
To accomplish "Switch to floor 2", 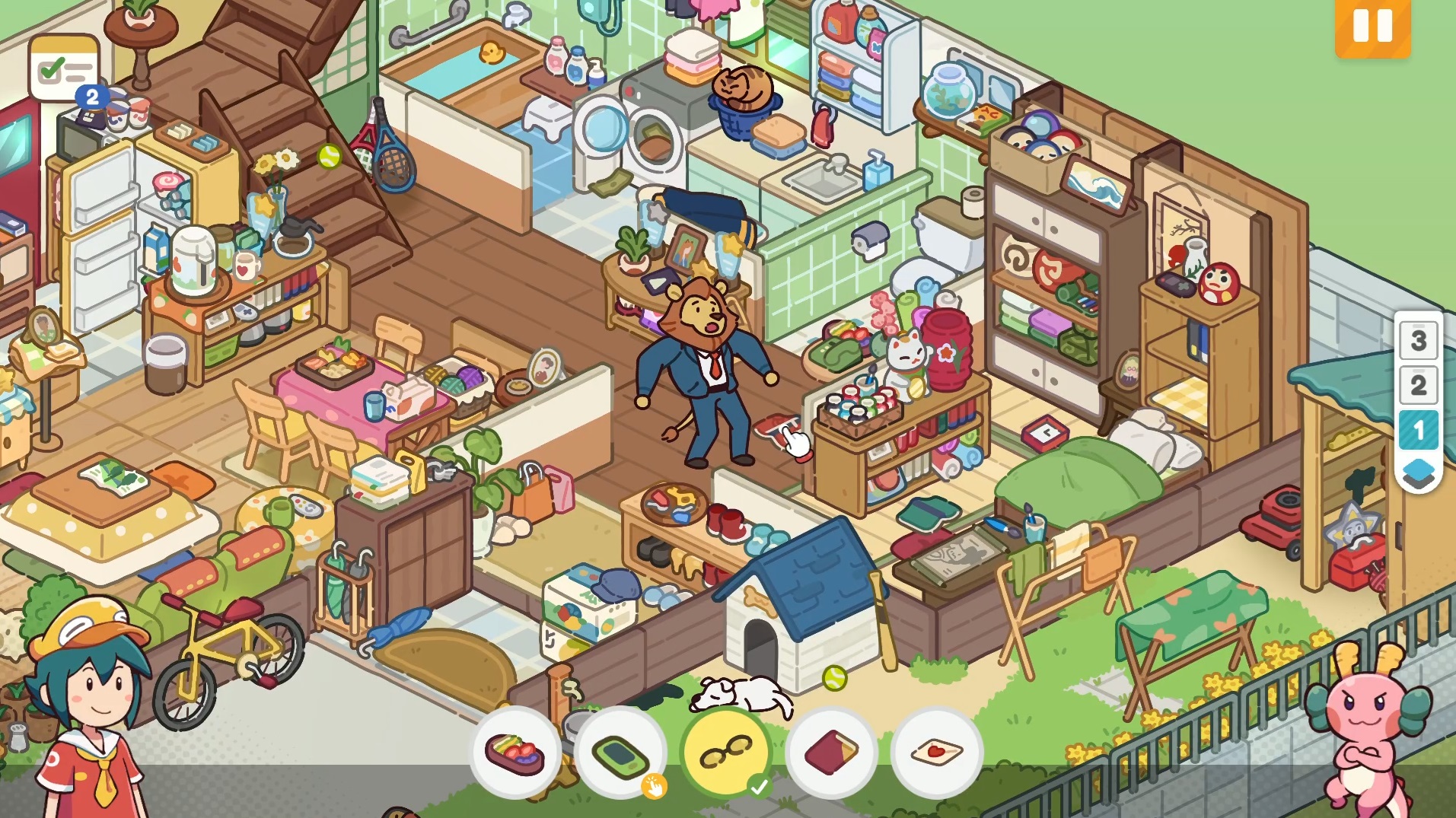I will [x=1418, y=385].
